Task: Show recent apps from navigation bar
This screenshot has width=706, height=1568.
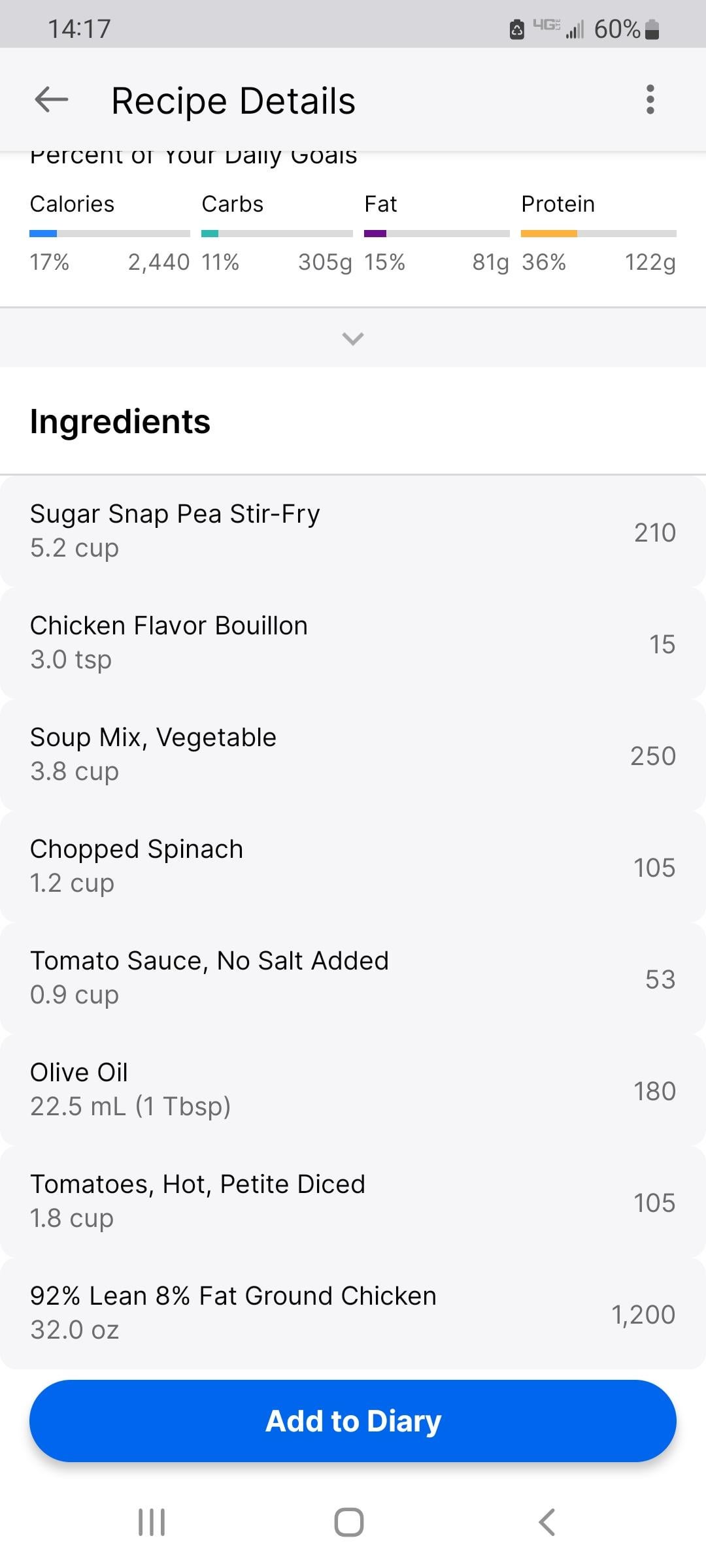Action: point(152,1522)
